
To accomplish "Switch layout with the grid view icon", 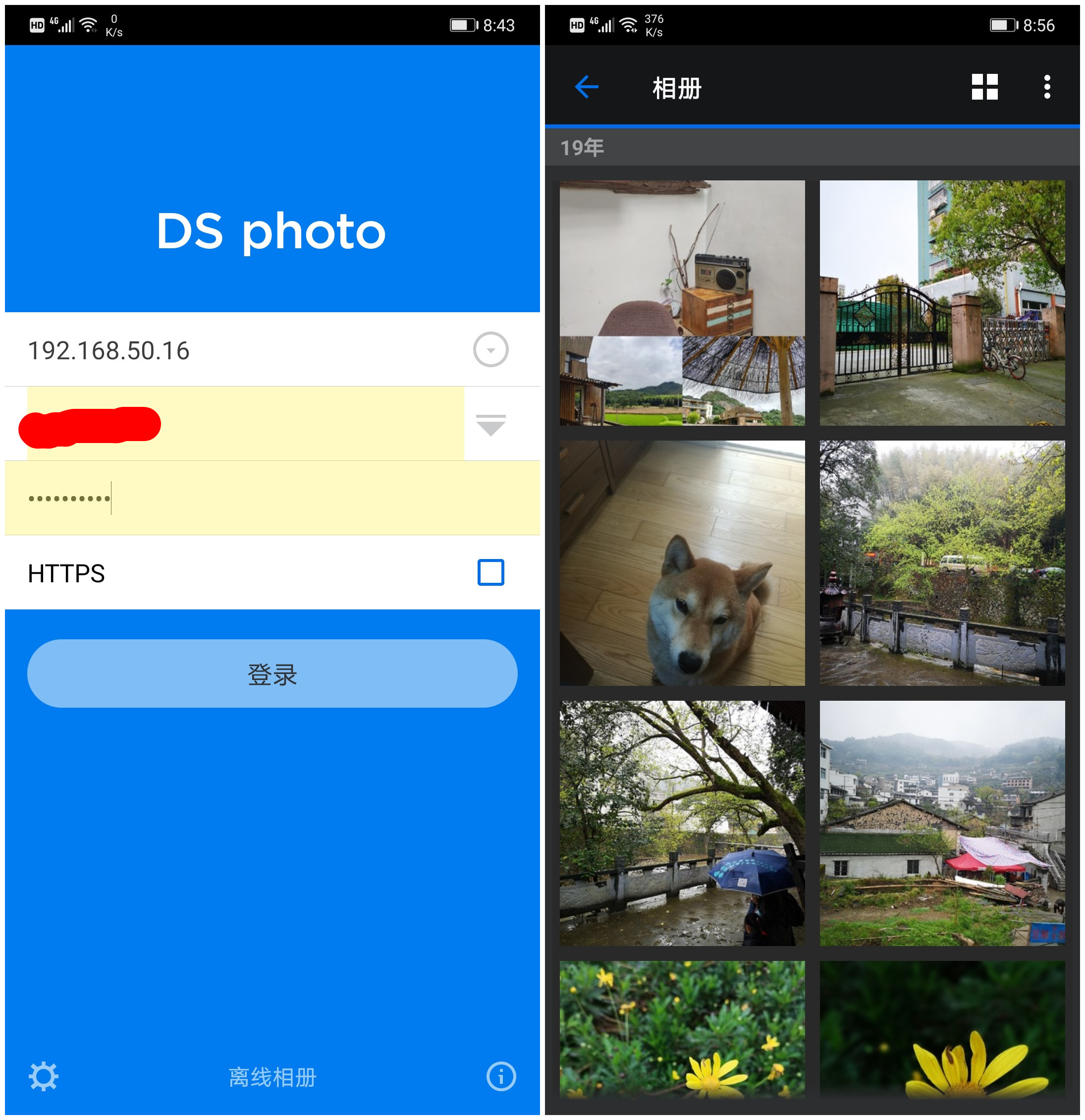I will (x=984, y=87).
